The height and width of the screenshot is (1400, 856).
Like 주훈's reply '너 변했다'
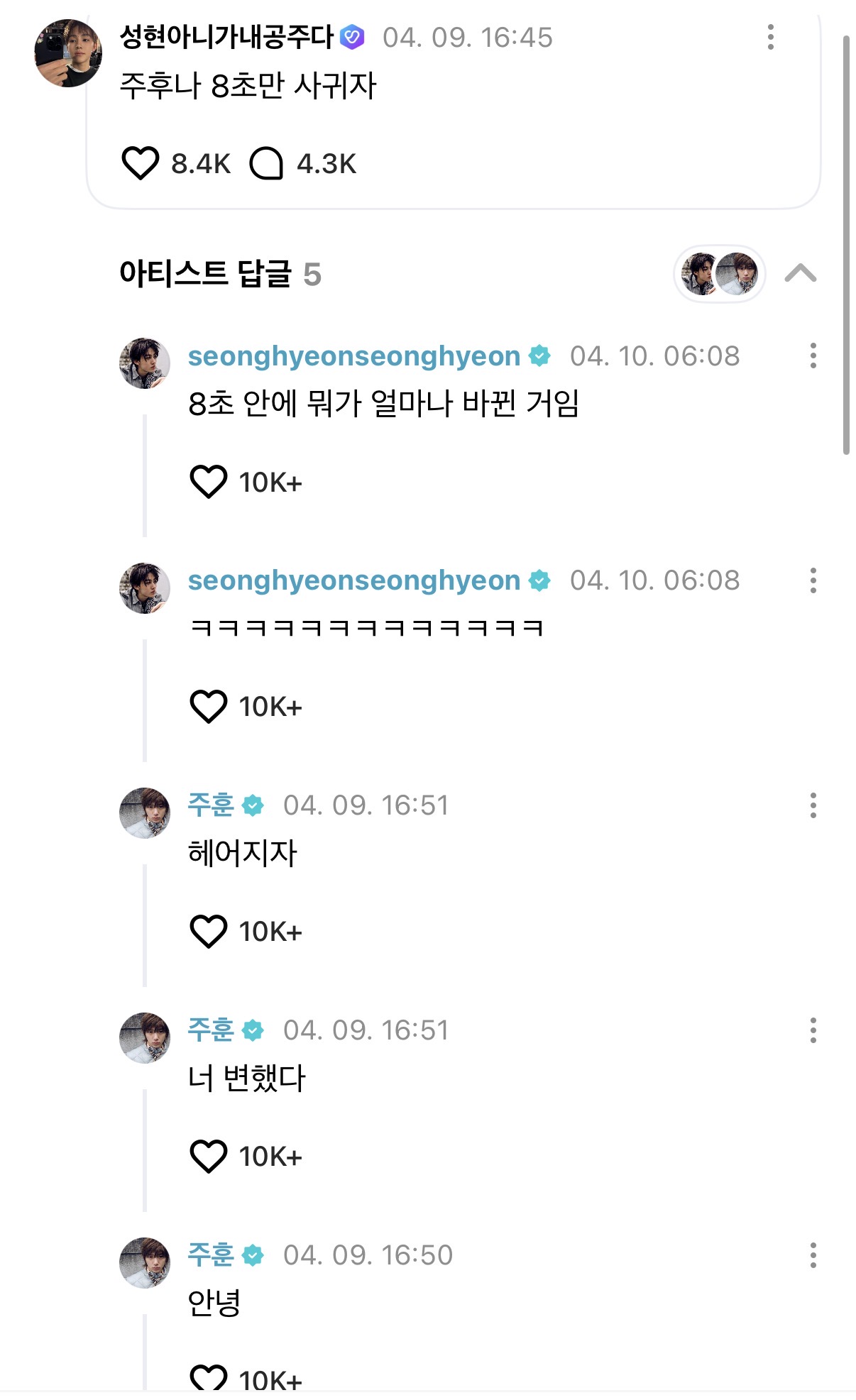coord(209,1157)
